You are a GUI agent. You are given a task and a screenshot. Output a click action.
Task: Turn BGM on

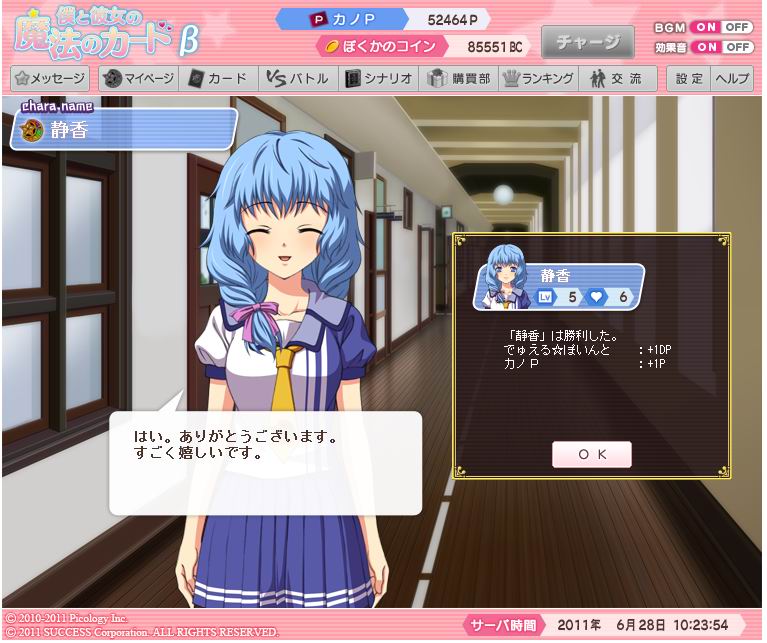tap(706, 27)
